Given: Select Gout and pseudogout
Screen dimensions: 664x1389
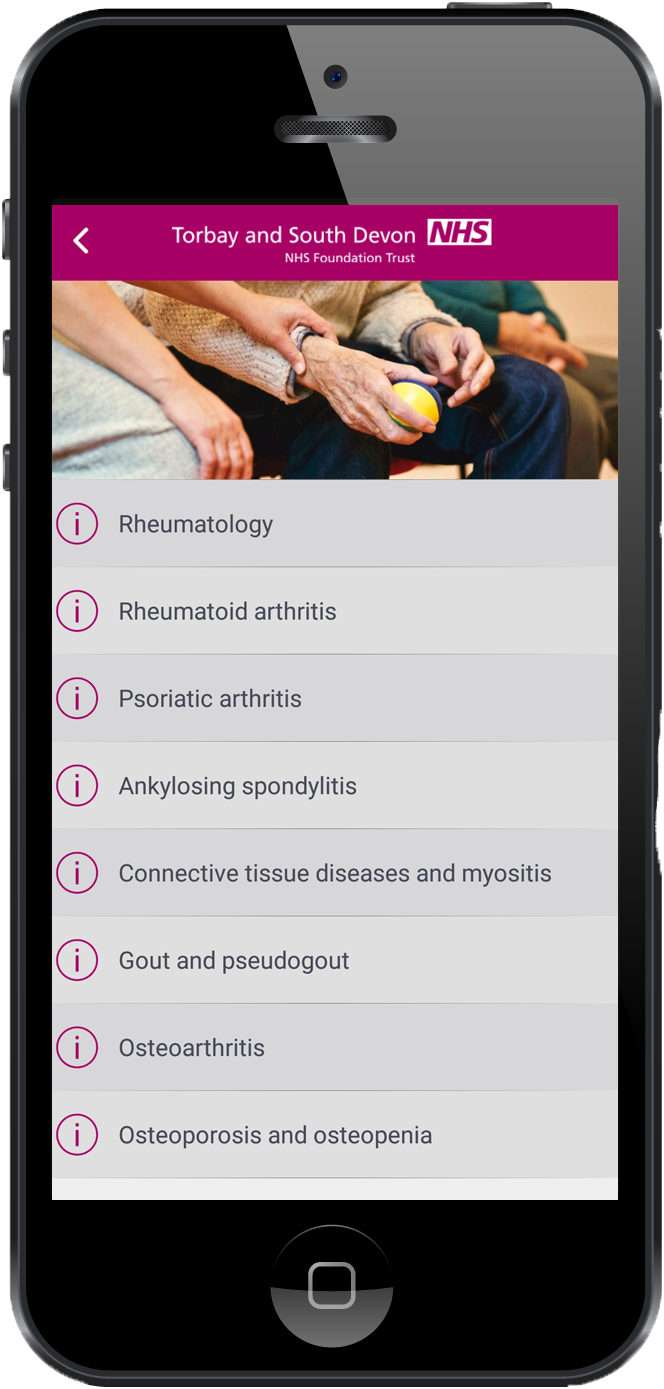Looking at the screenshot, I should [334, 960].
